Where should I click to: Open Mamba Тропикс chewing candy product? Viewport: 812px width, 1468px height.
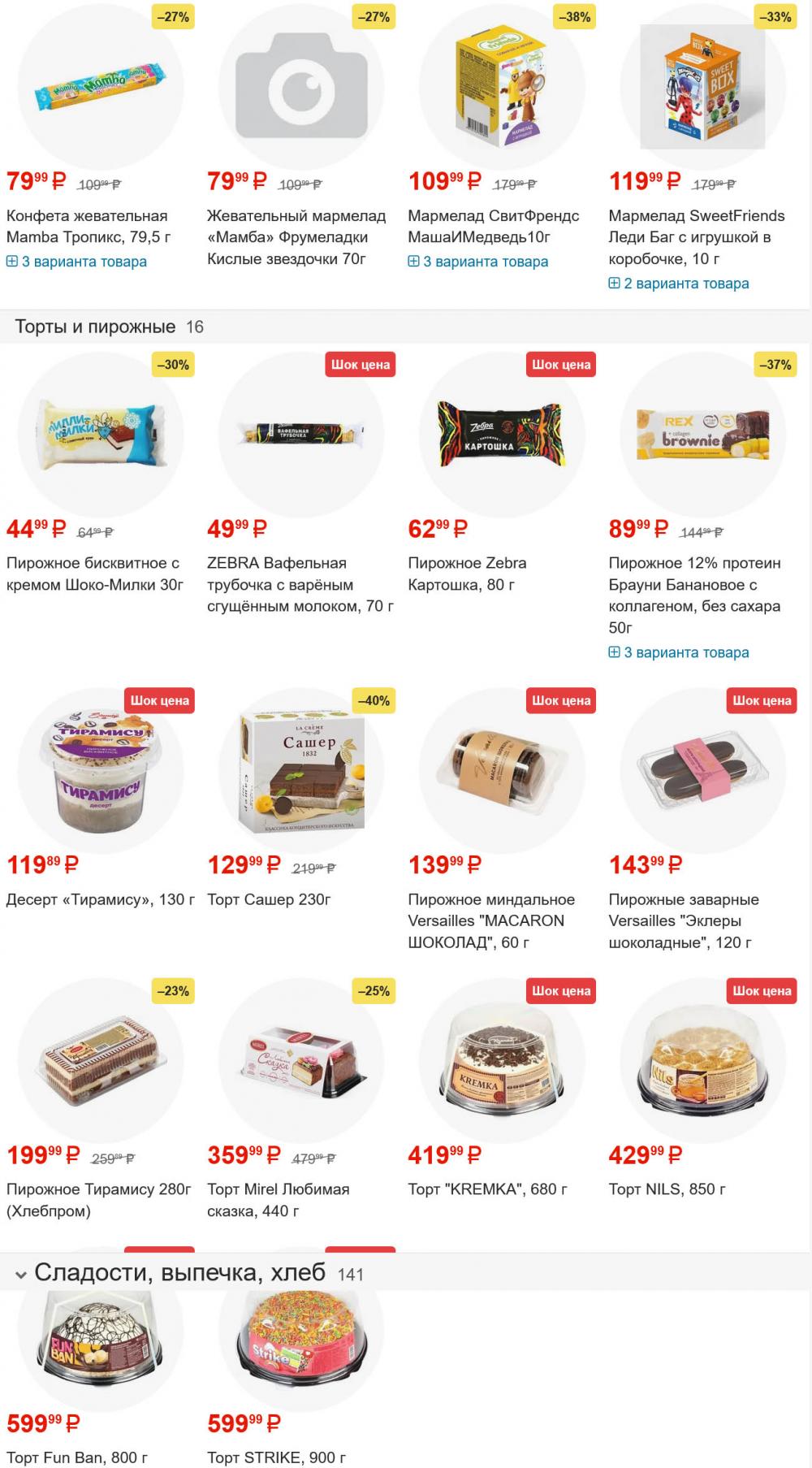(87, 227)
